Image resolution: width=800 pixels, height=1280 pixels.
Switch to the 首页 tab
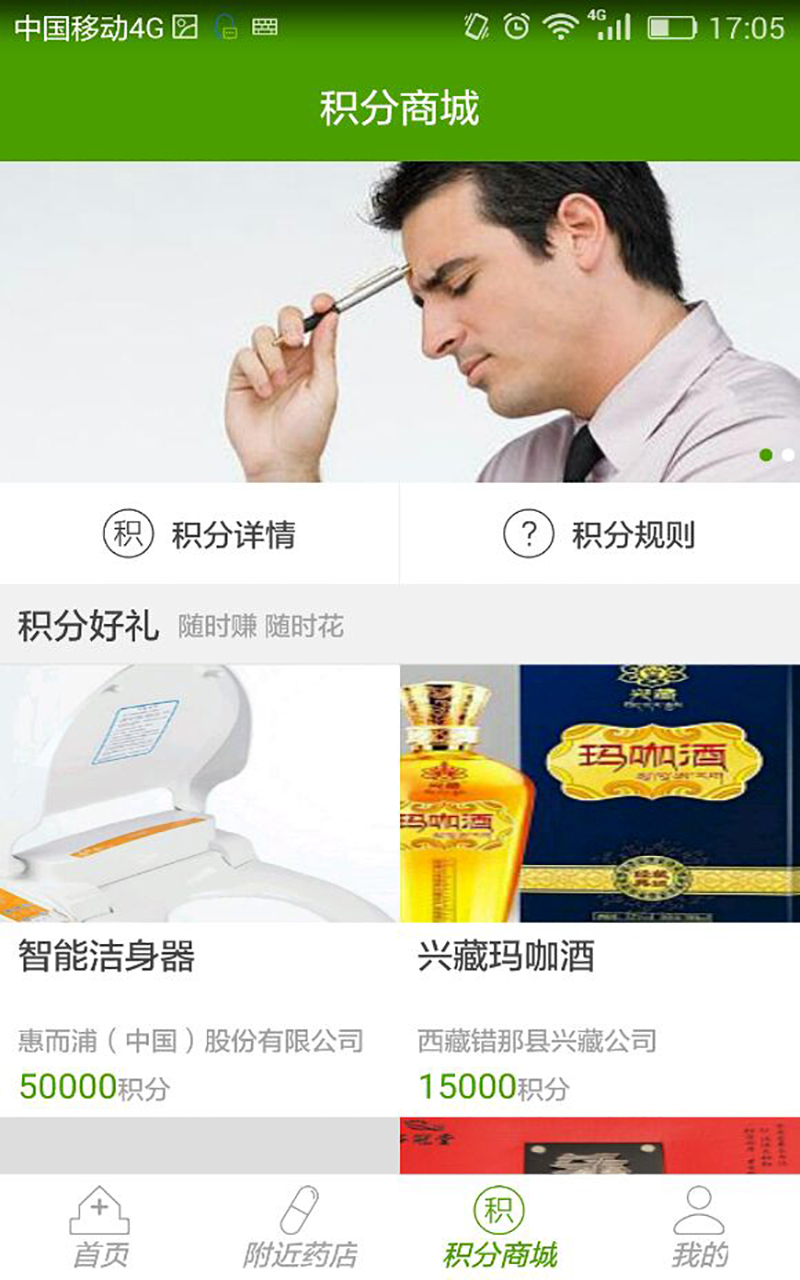coord(100,1228)
